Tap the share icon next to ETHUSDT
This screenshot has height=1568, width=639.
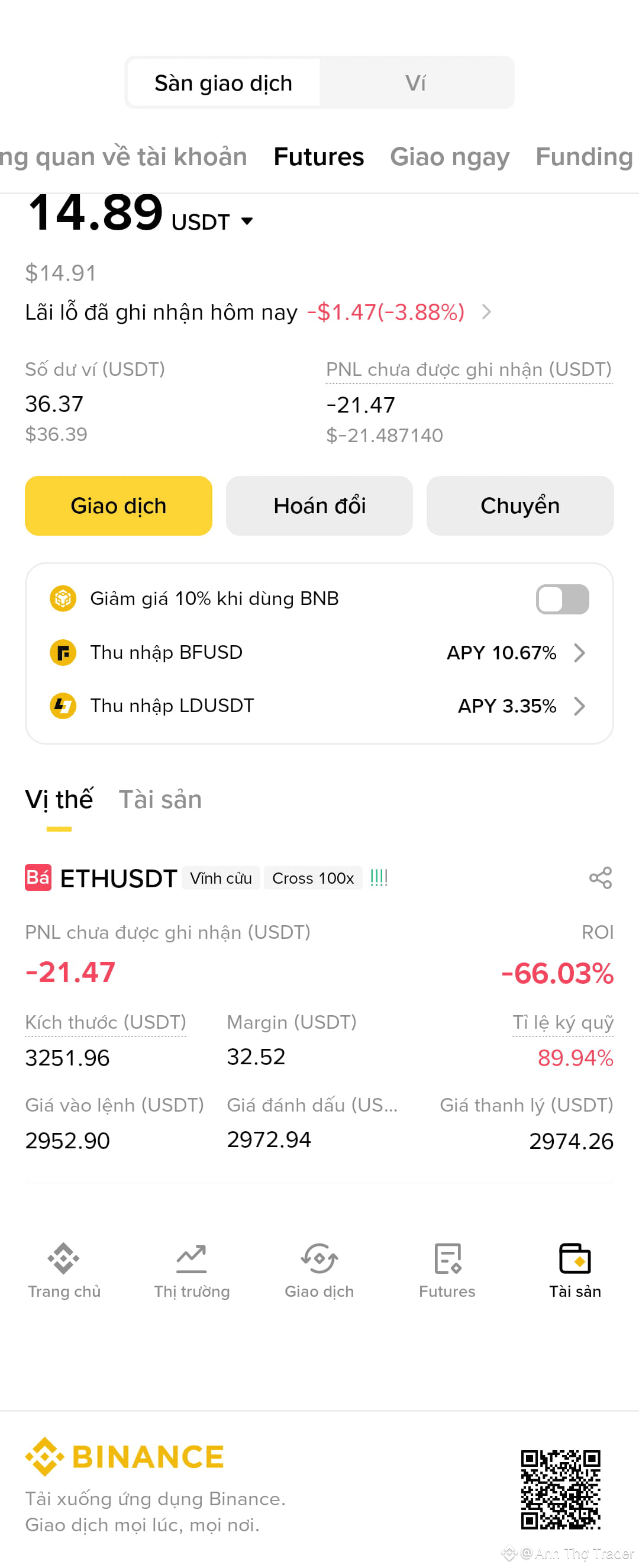coord(599,877)
